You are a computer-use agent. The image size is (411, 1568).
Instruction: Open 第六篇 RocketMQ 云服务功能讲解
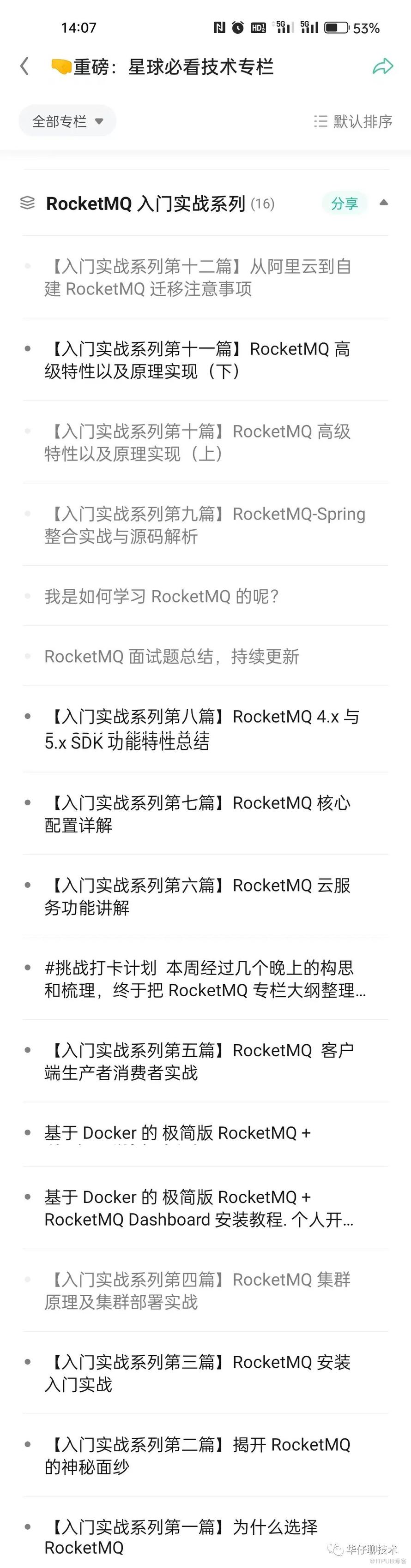pos(198,896)
